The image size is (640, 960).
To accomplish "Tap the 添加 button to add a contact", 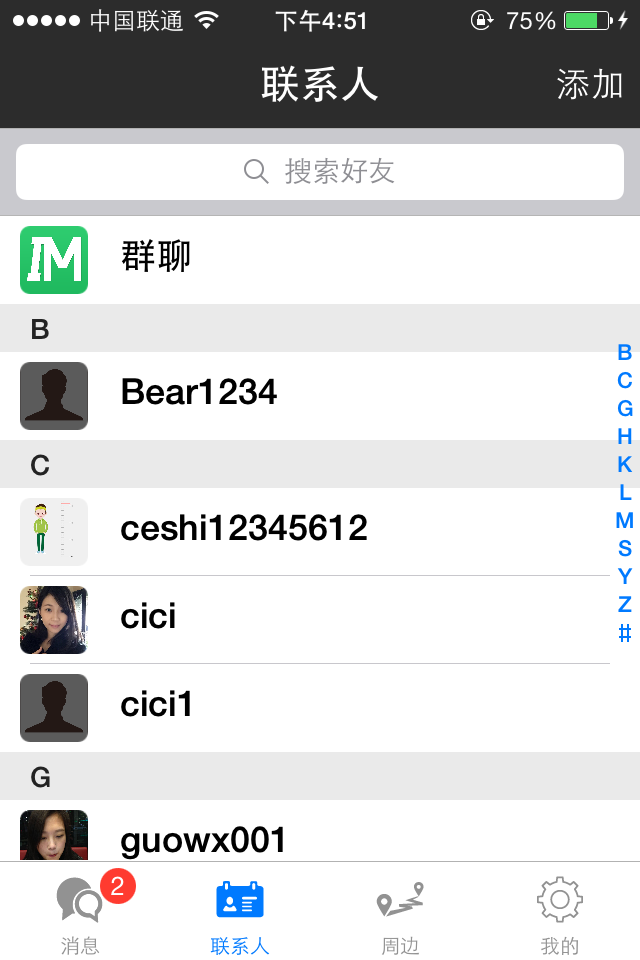I will click(590, 85).
